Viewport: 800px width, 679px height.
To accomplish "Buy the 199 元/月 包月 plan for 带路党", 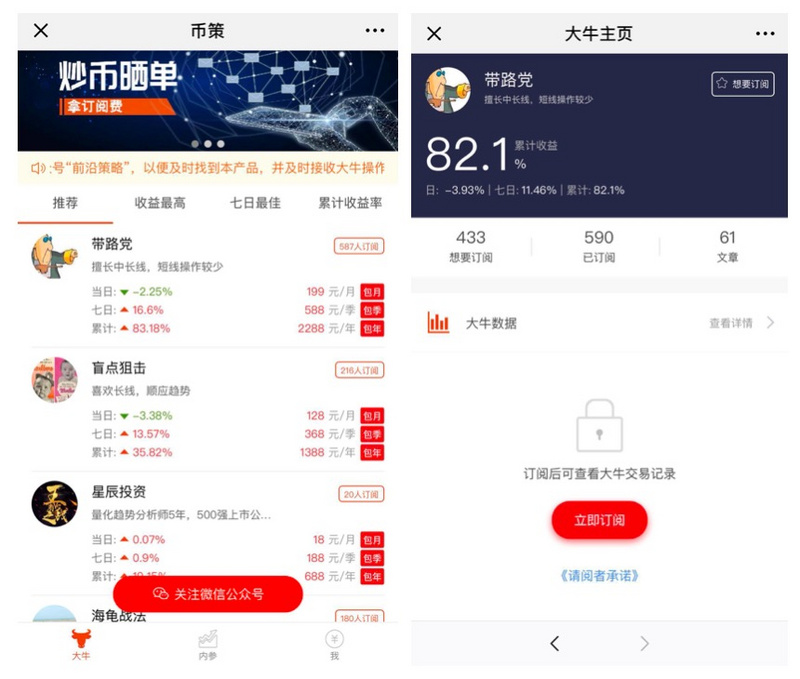I will (372, 292).
